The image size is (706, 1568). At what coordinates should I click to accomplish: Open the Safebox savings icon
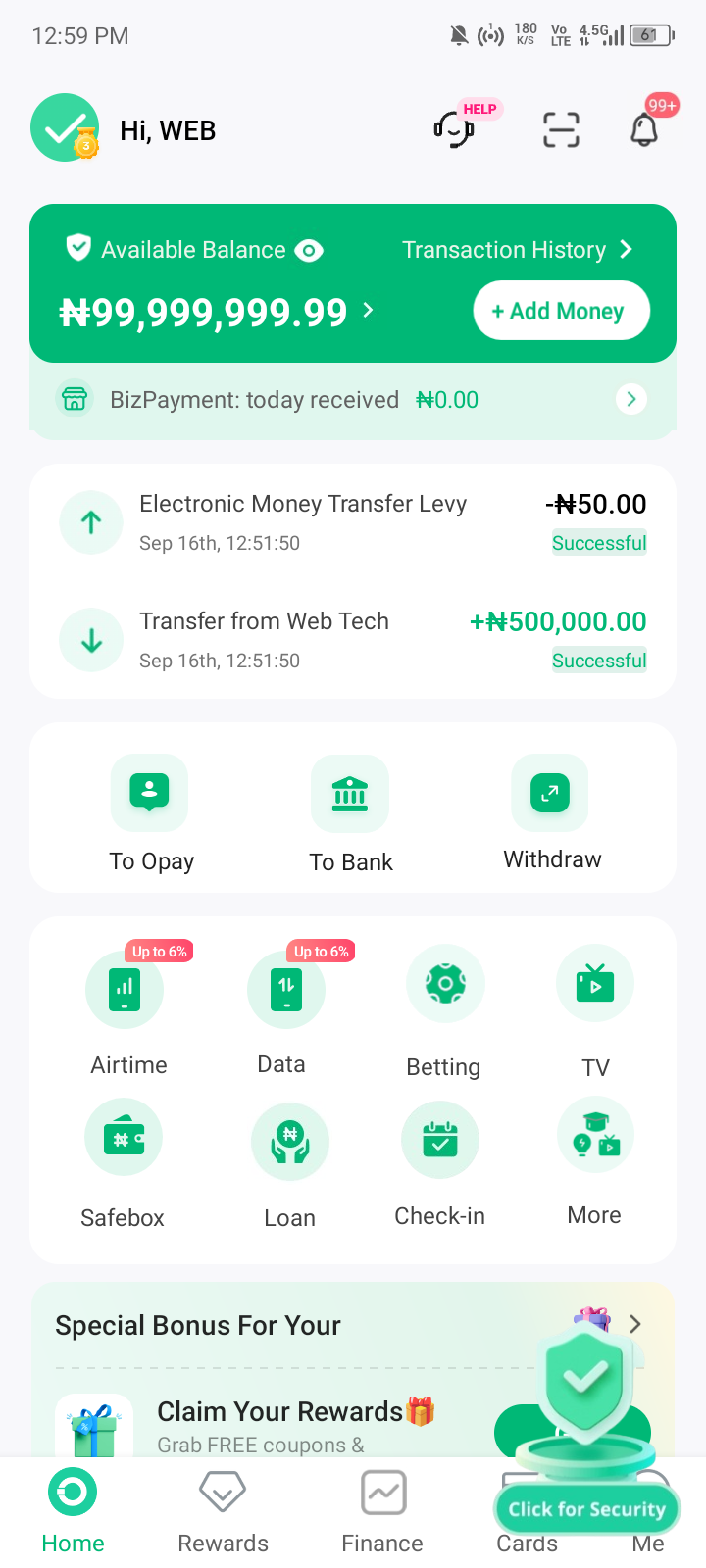124,1137
